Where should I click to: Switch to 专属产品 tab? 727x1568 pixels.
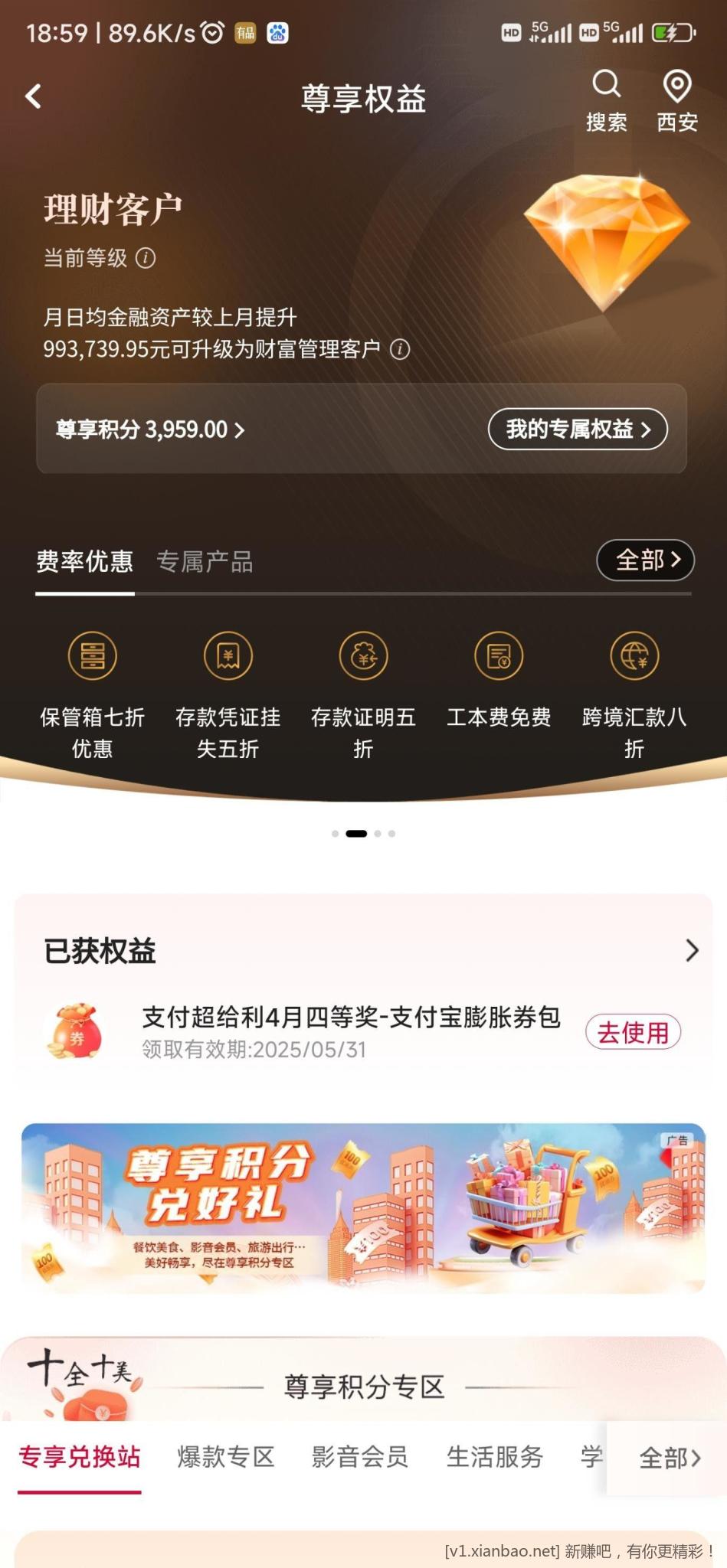[205, 561]
